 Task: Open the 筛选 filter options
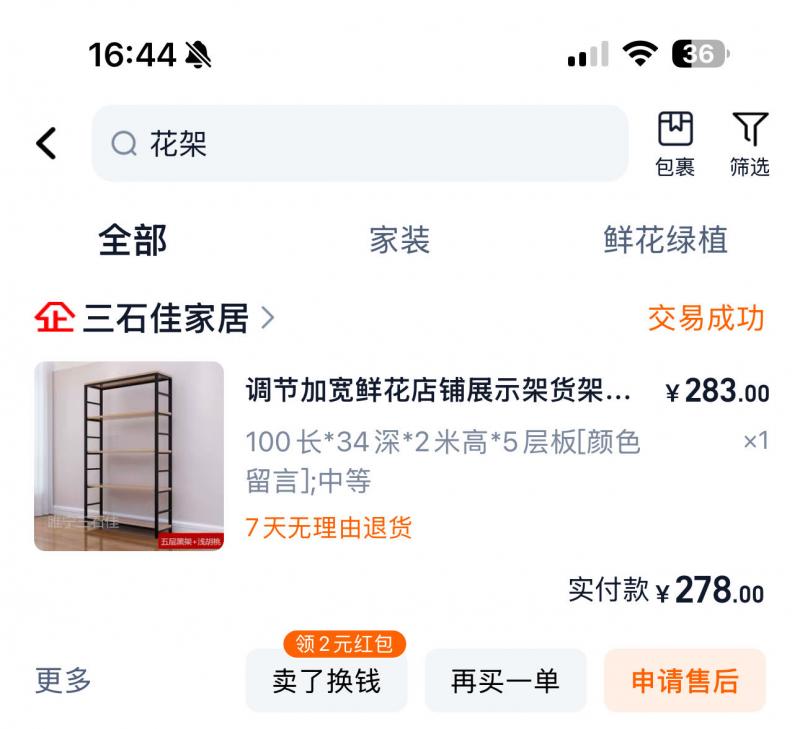click(x=749, y=144)
